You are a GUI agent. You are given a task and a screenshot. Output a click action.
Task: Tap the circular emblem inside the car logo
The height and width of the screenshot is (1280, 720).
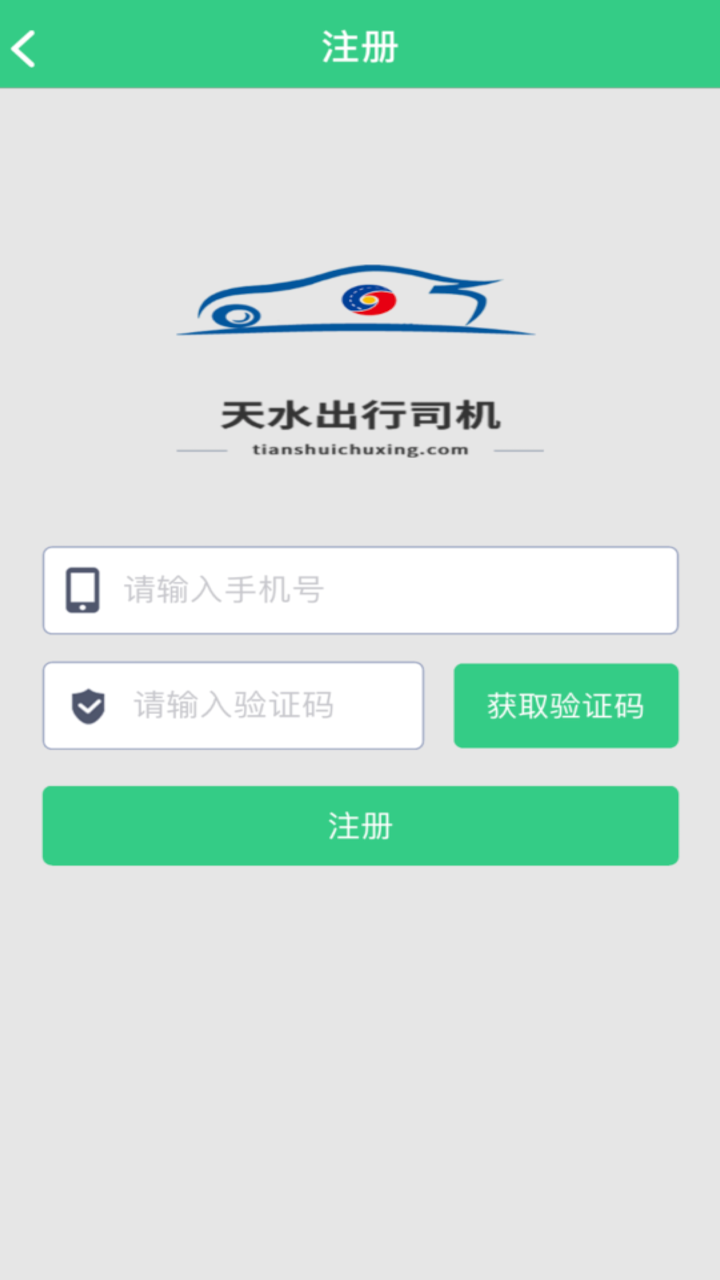366,300
